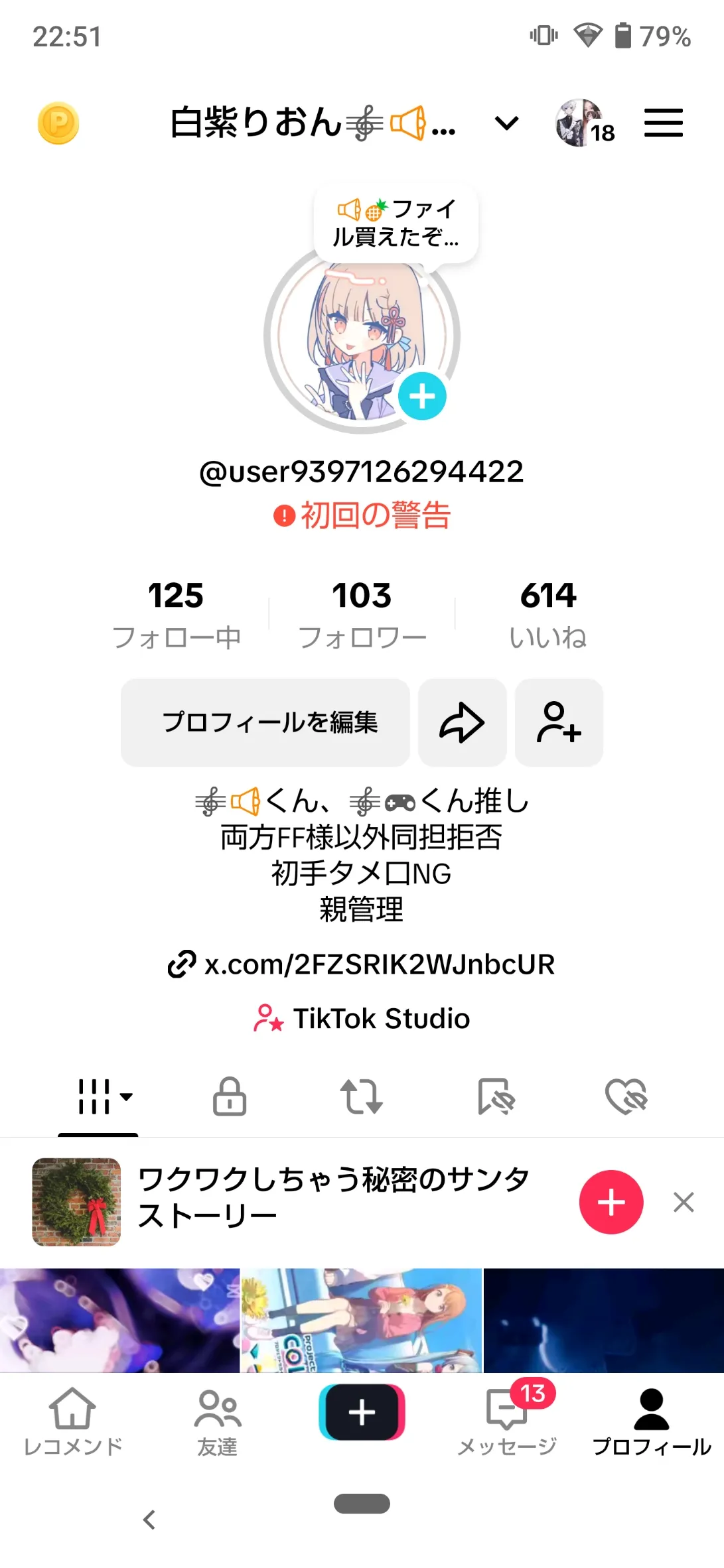Screen dimensions: 724x1568
Task: Open TikTok Studio
Action: [362, 1019]
